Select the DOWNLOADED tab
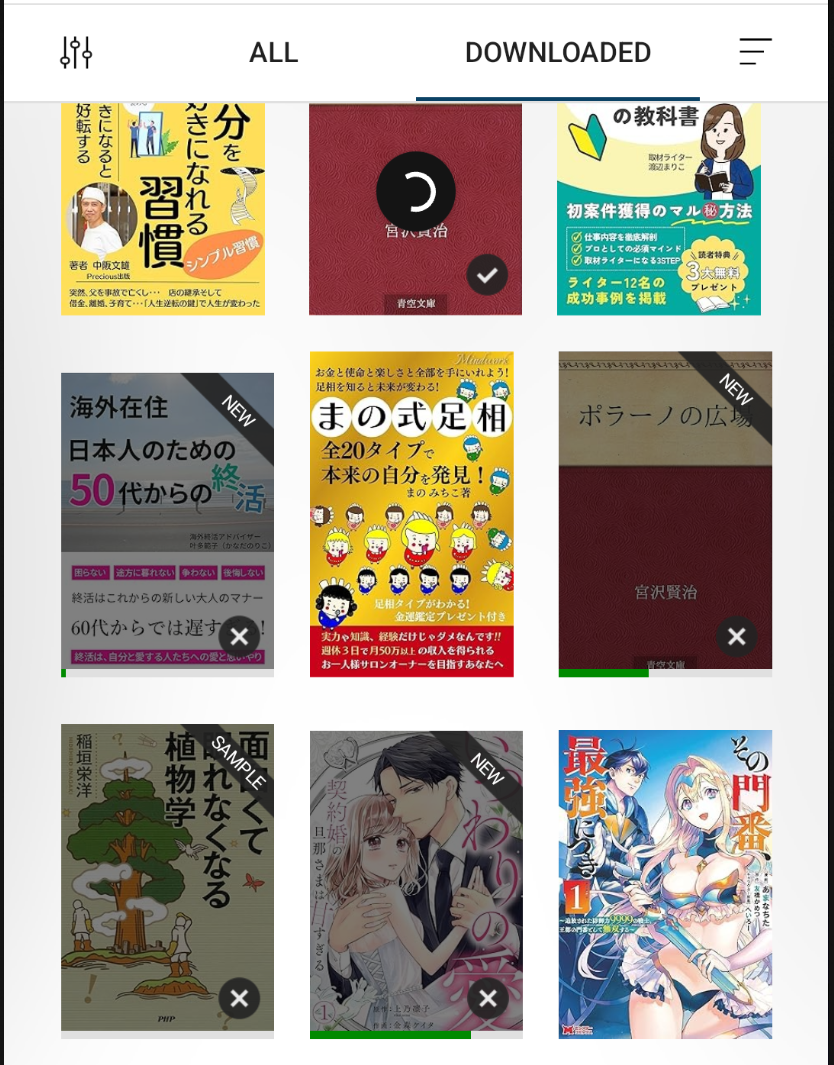The width and height of the screenshot is (834, 1065). point(557,52)
